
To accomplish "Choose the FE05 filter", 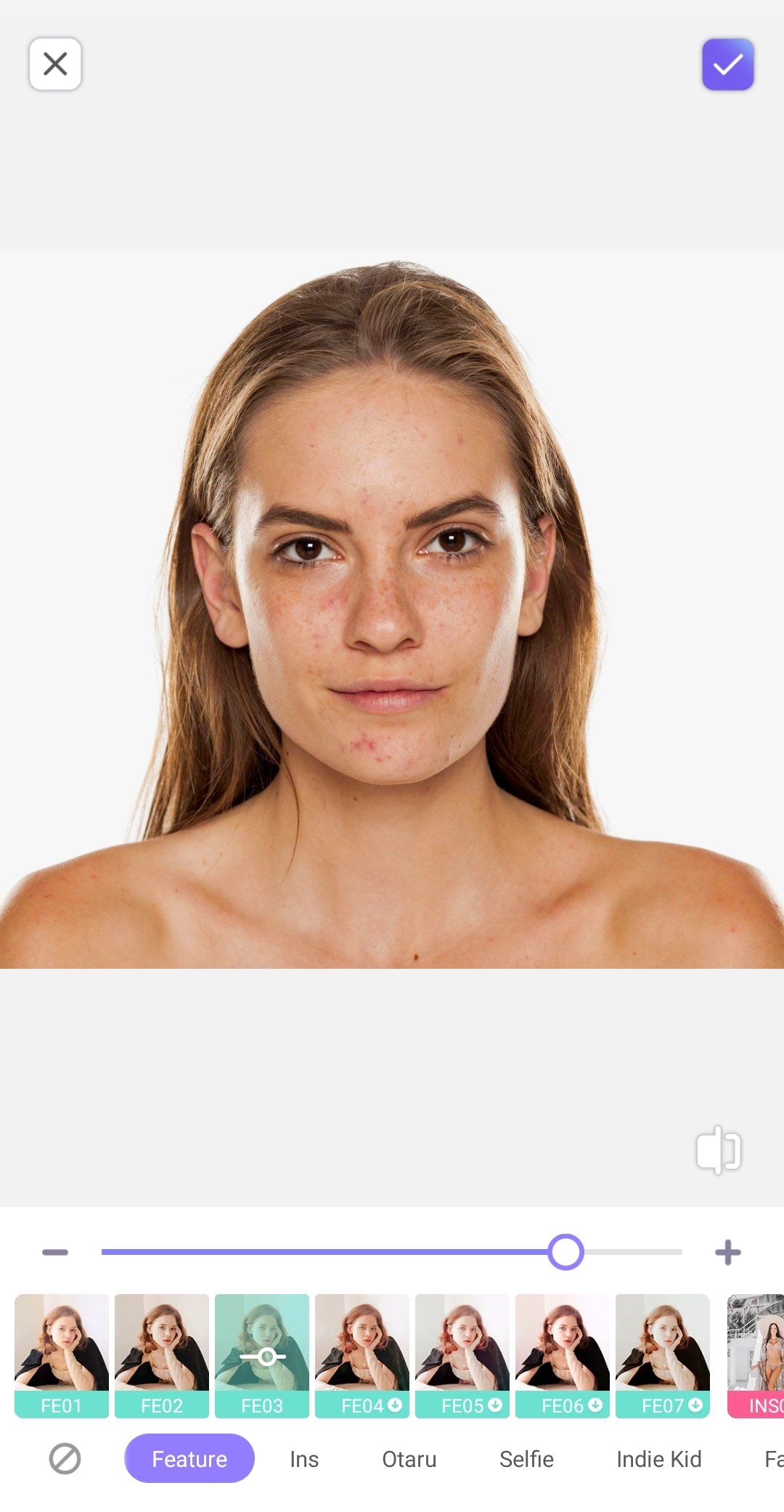I will coord(462,1355).
